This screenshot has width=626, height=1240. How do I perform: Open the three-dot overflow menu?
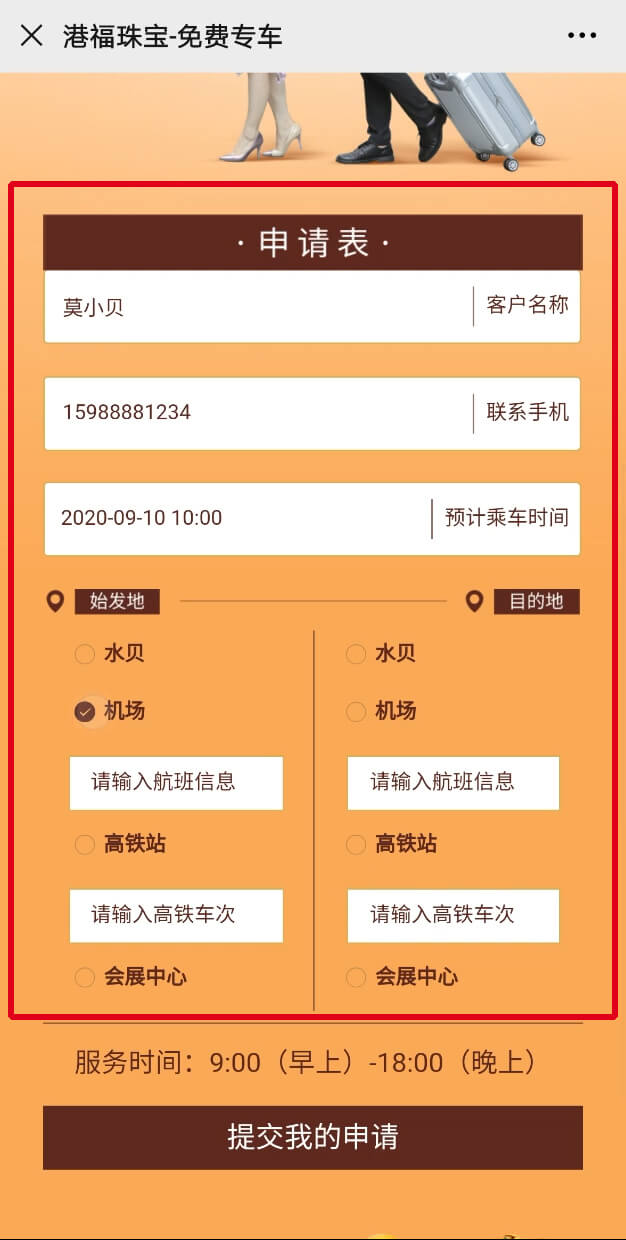click(581, 36)
